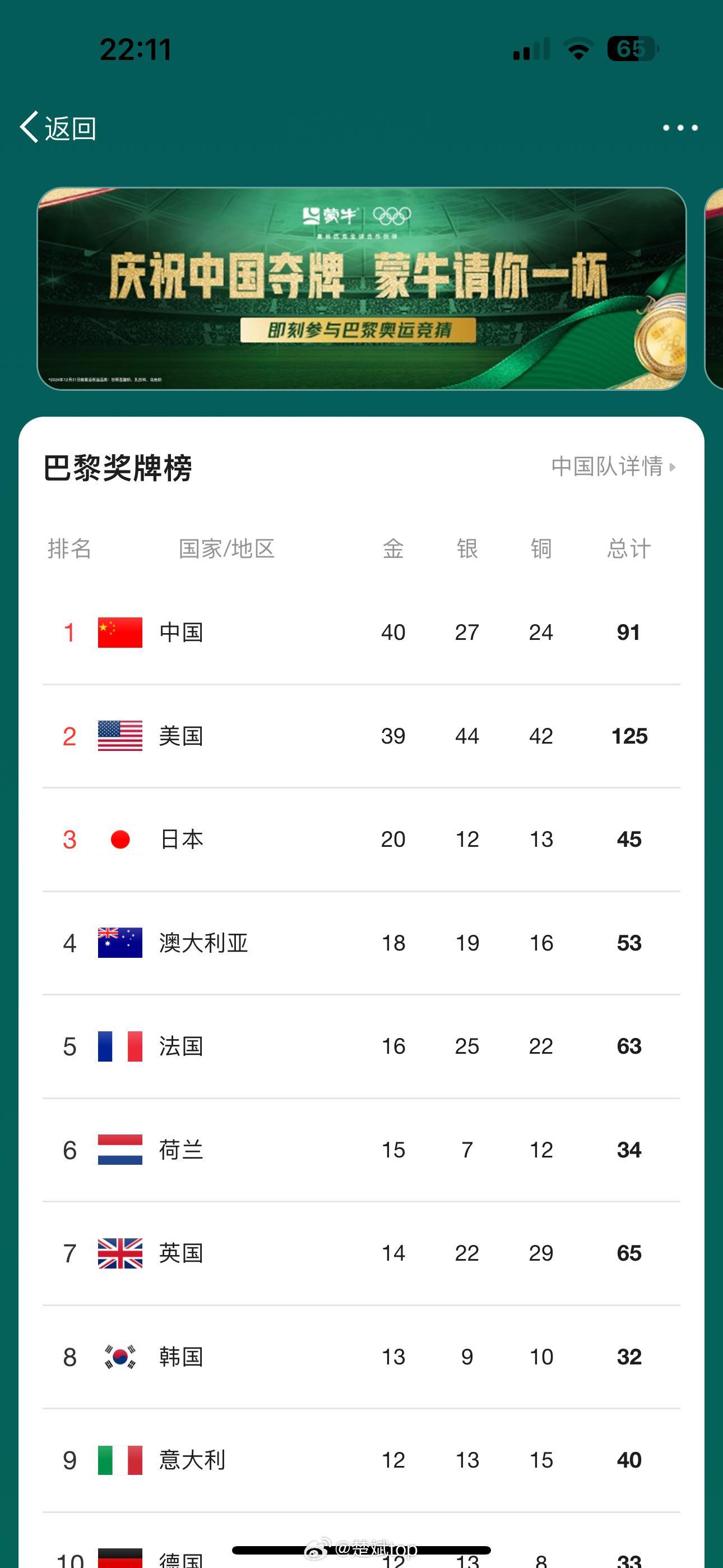Open China team details link

point(609,466)
